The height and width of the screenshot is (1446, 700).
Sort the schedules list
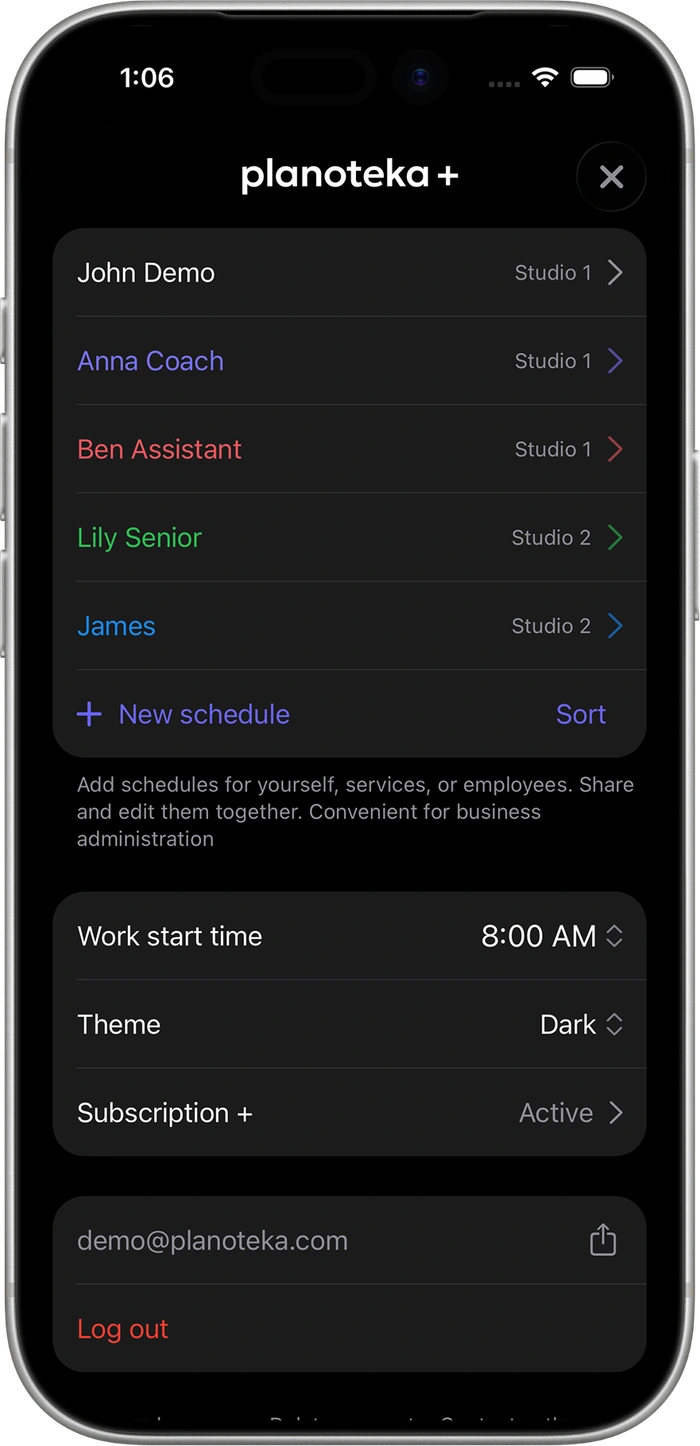coord(581,714)
